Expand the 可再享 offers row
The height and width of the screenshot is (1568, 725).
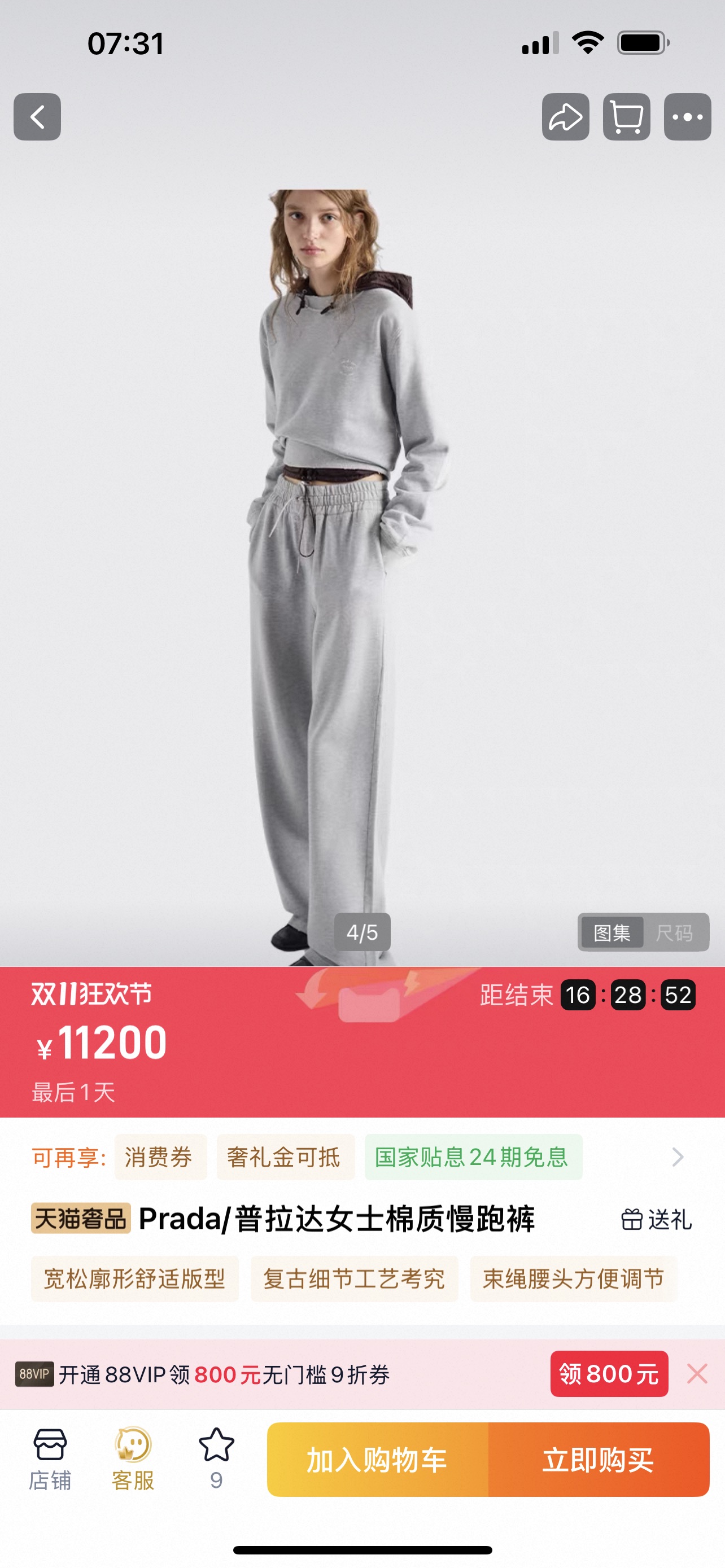pyautogui.click(x=678, y=1157)
